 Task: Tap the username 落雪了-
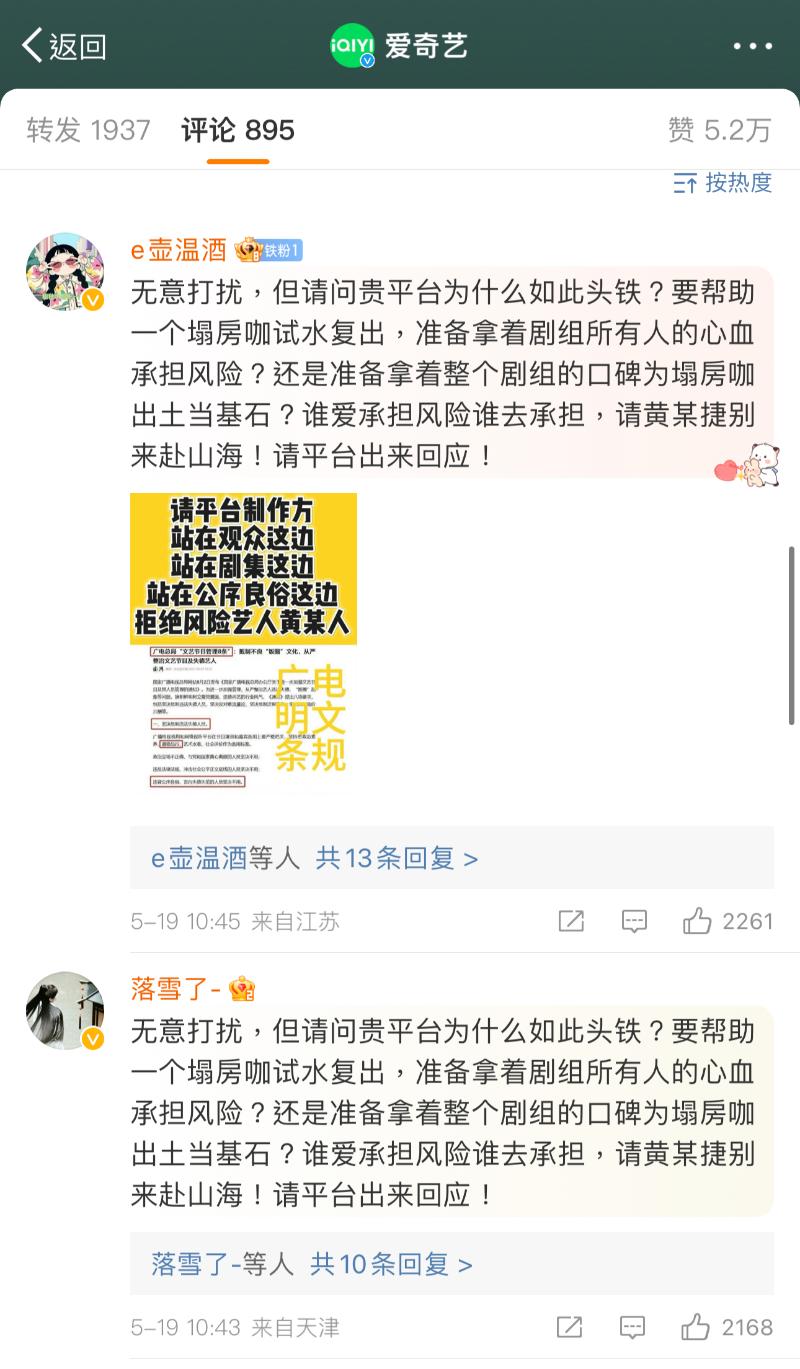pos(175,988)
